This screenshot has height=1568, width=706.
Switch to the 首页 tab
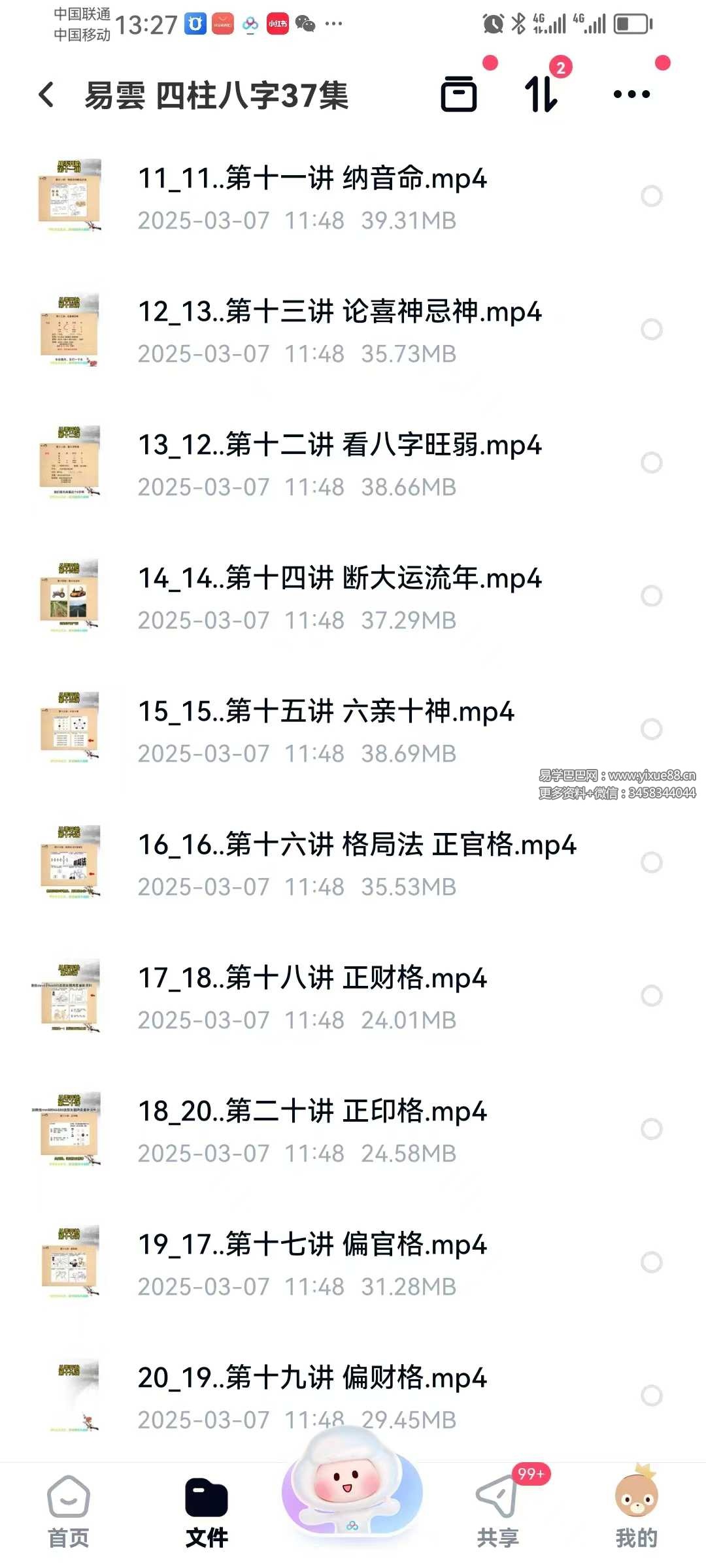(x=69, y=1511)
